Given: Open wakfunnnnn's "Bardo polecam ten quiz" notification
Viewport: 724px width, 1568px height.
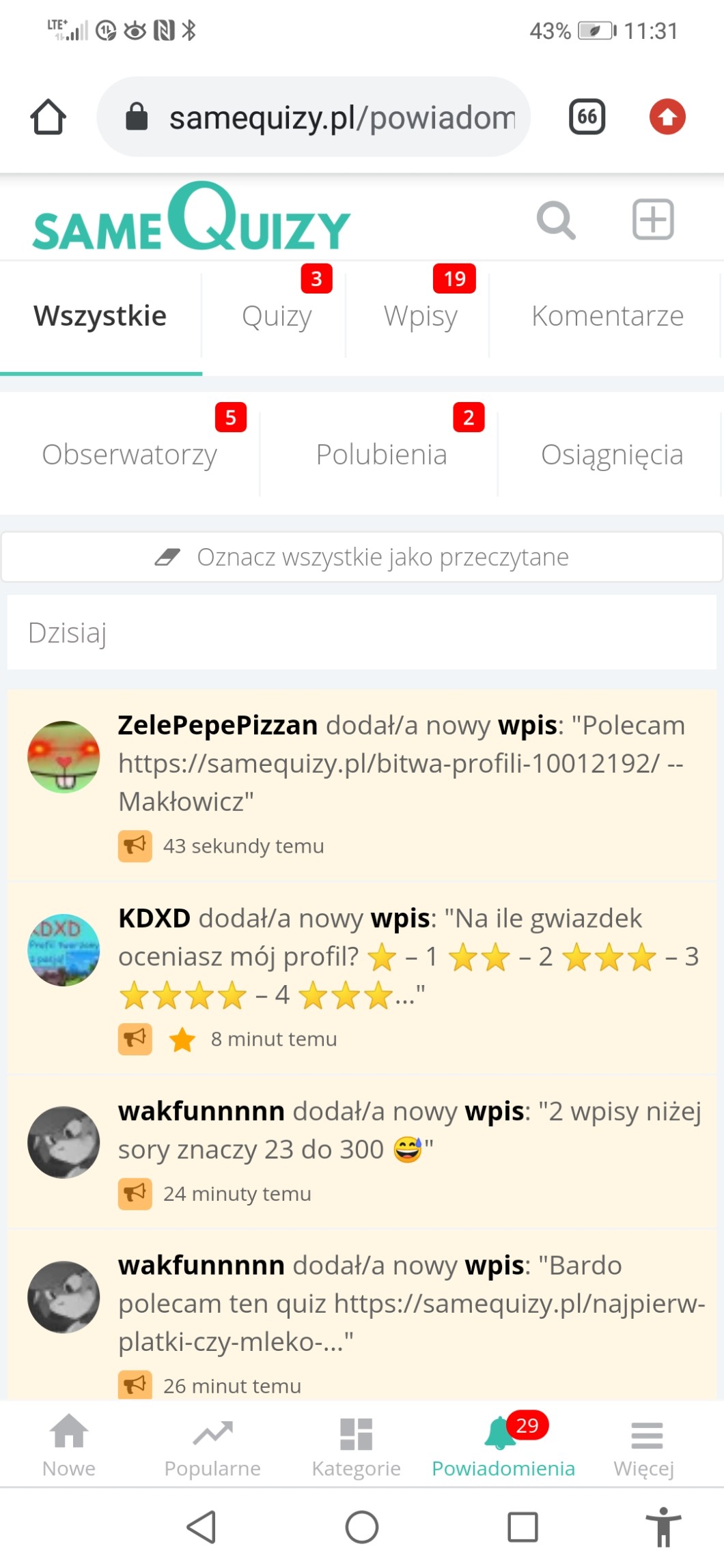Looking at the screenshot, I should tap(410, 1303).
